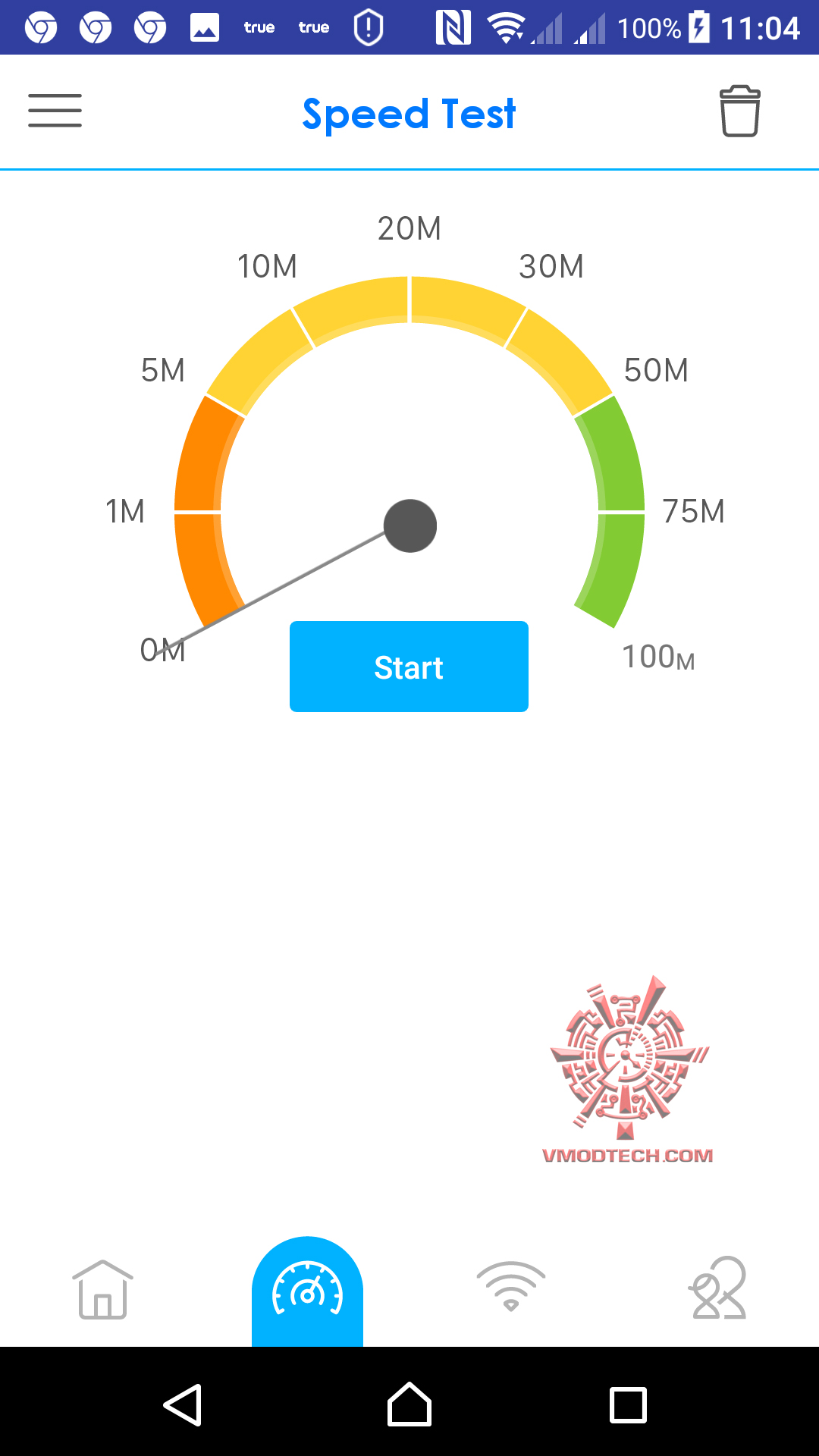The image size is (819, 1456).
Task: Go to the Wi-Fi tab
Action: click(x=511, y=1287)
